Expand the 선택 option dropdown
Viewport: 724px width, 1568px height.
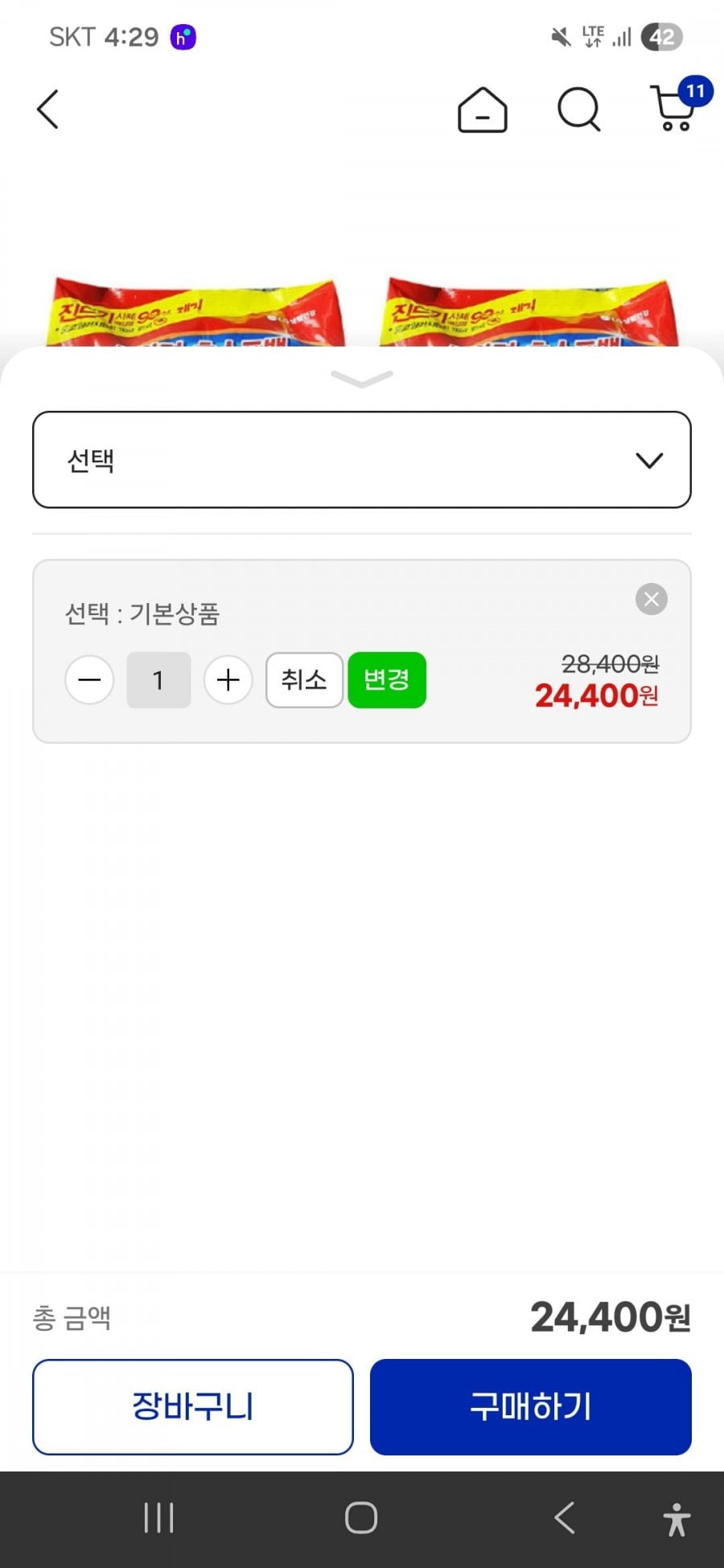(362, 460)
